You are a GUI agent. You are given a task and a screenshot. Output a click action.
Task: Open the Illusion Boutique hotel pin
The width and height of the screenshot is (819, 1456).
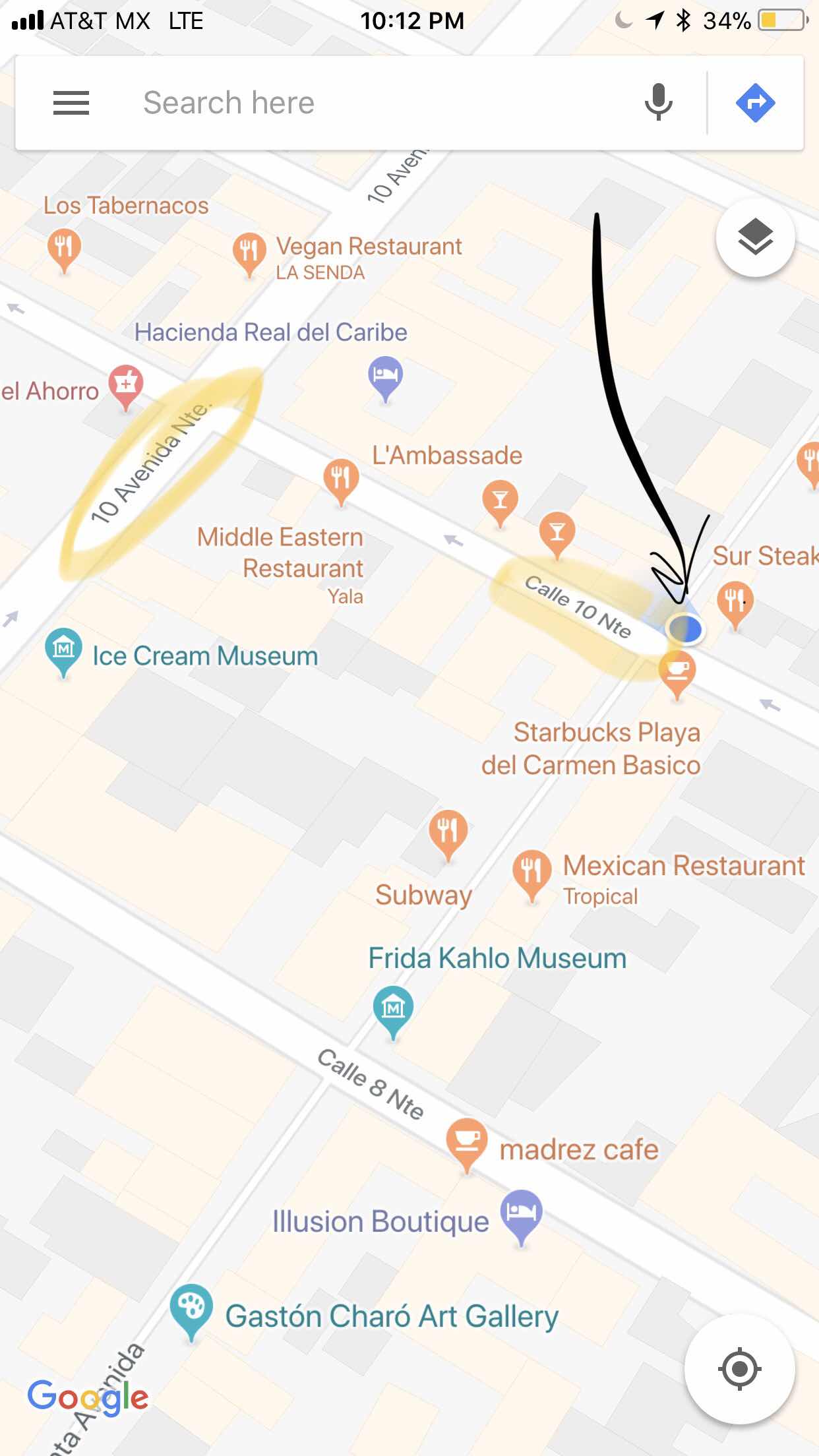pos(521,1212)
